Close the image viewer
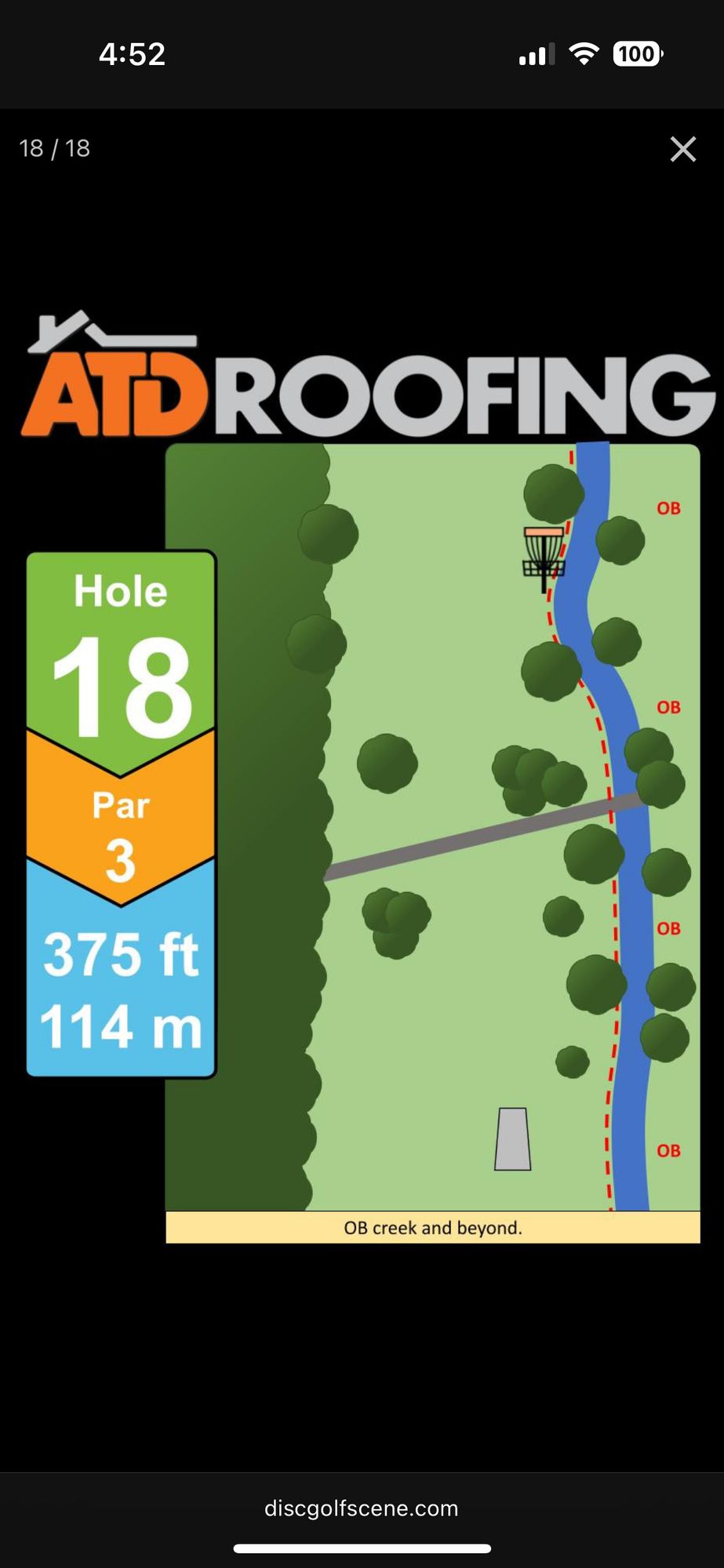724x1568 pixels. 682,149
